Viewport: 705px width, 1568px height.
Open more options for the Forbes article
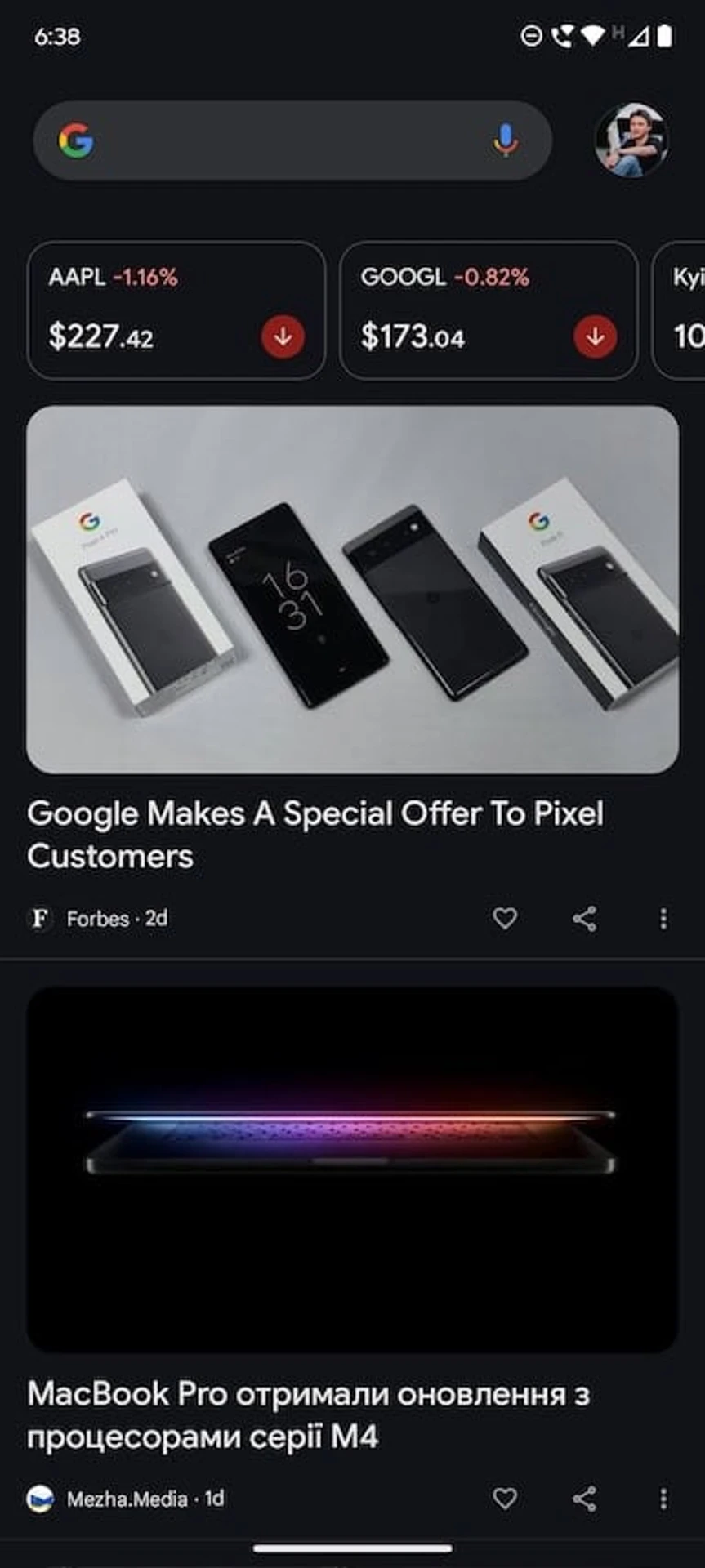[663, 919]
